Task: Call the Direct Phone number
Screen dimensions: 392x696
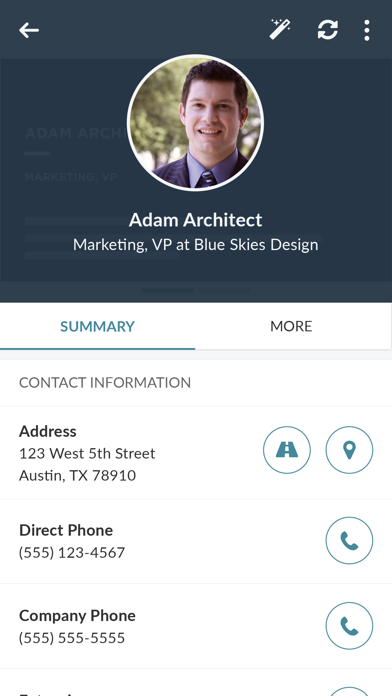Action: [x=349, y=541]
